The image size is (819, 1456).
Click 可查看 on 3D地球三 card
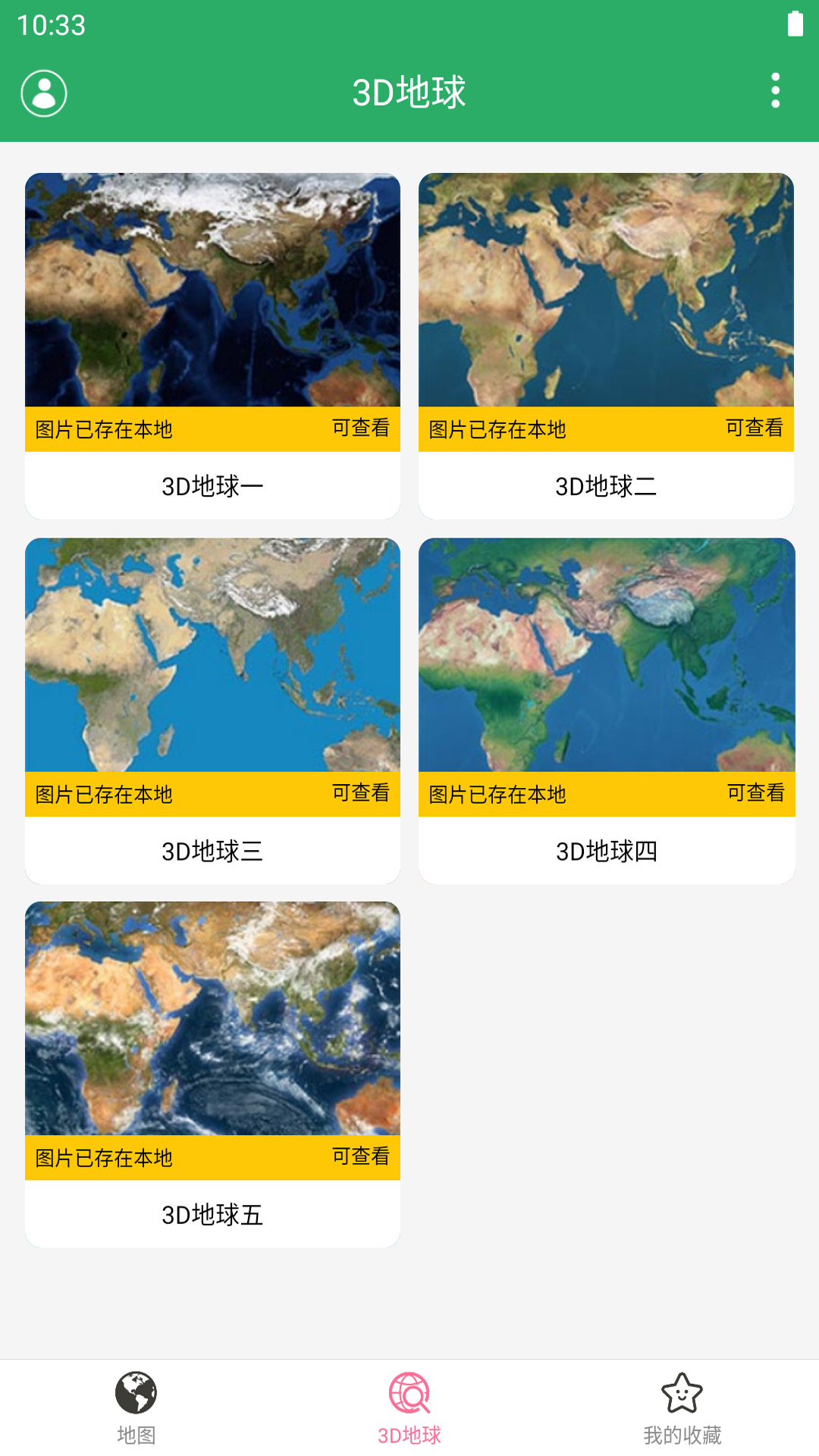362,793
